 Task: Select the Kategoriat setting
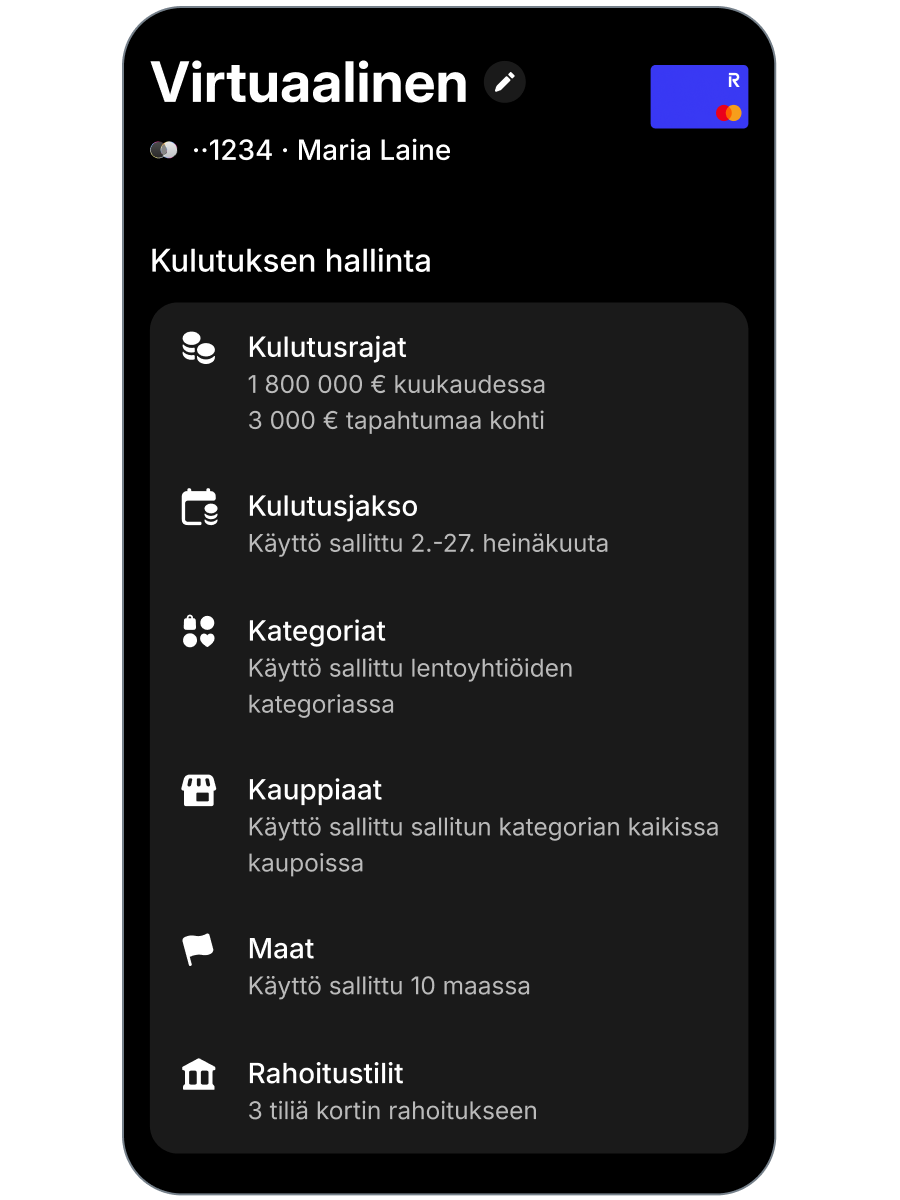point(449,667)
